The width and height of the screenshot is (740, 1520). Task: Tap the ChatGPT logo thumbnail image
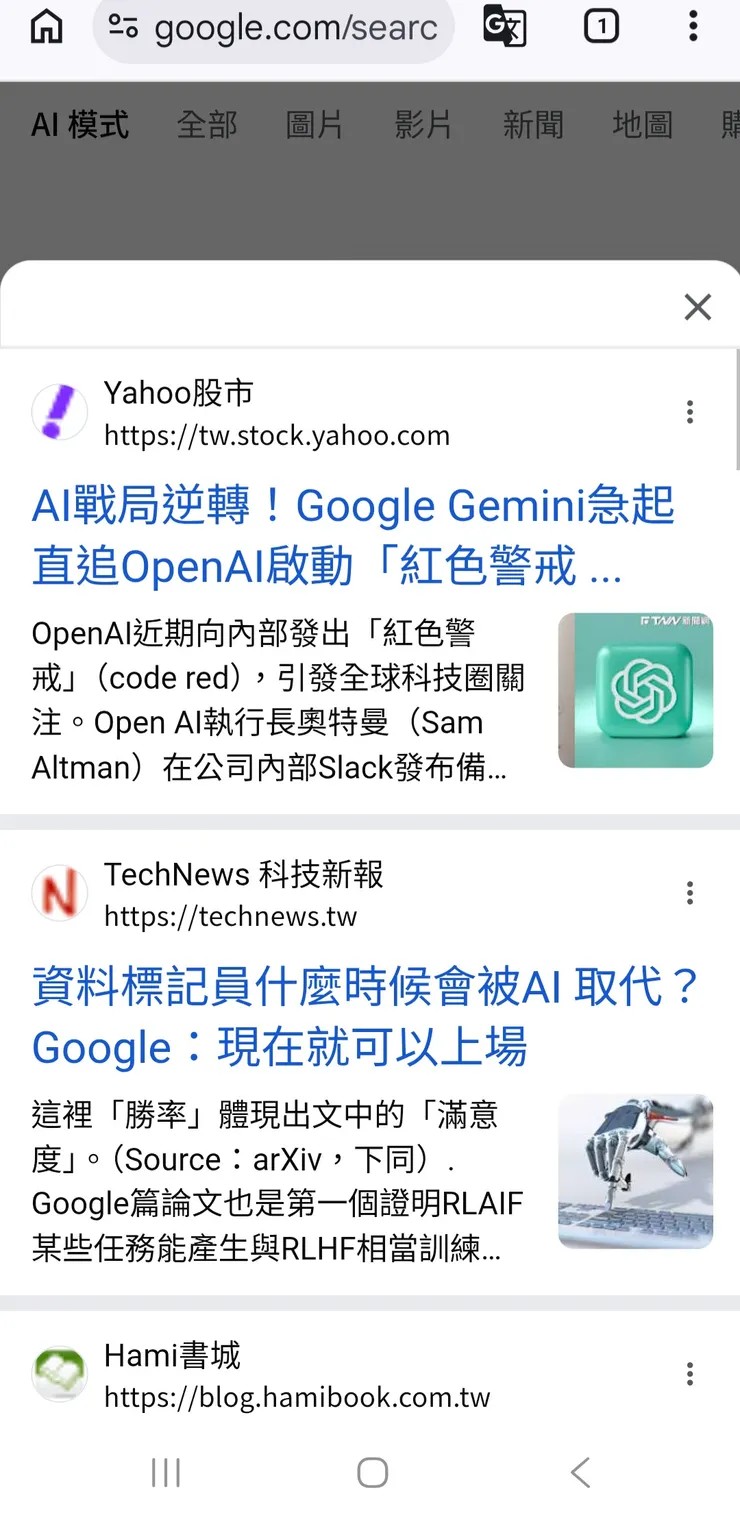[x=636, y=691]
